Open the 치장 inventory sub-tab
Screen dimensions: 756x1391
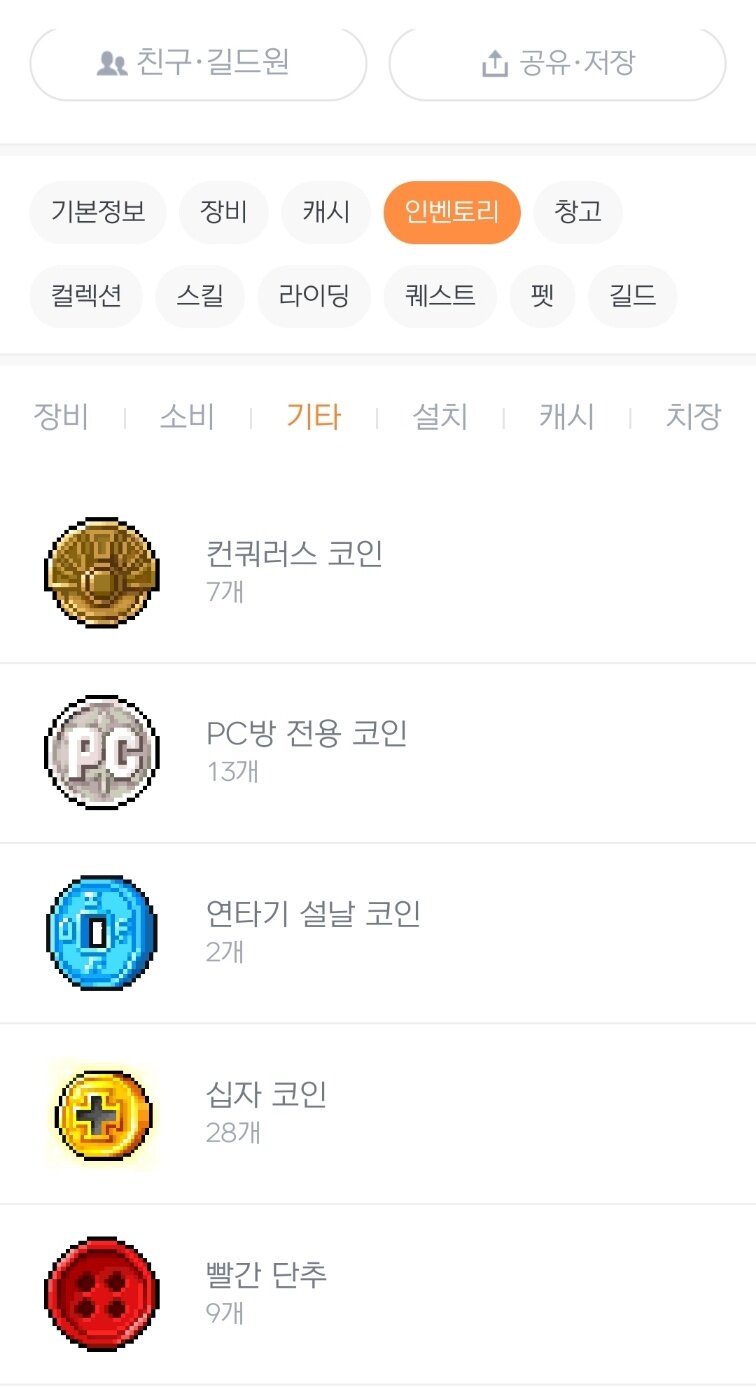coord(693,416)
